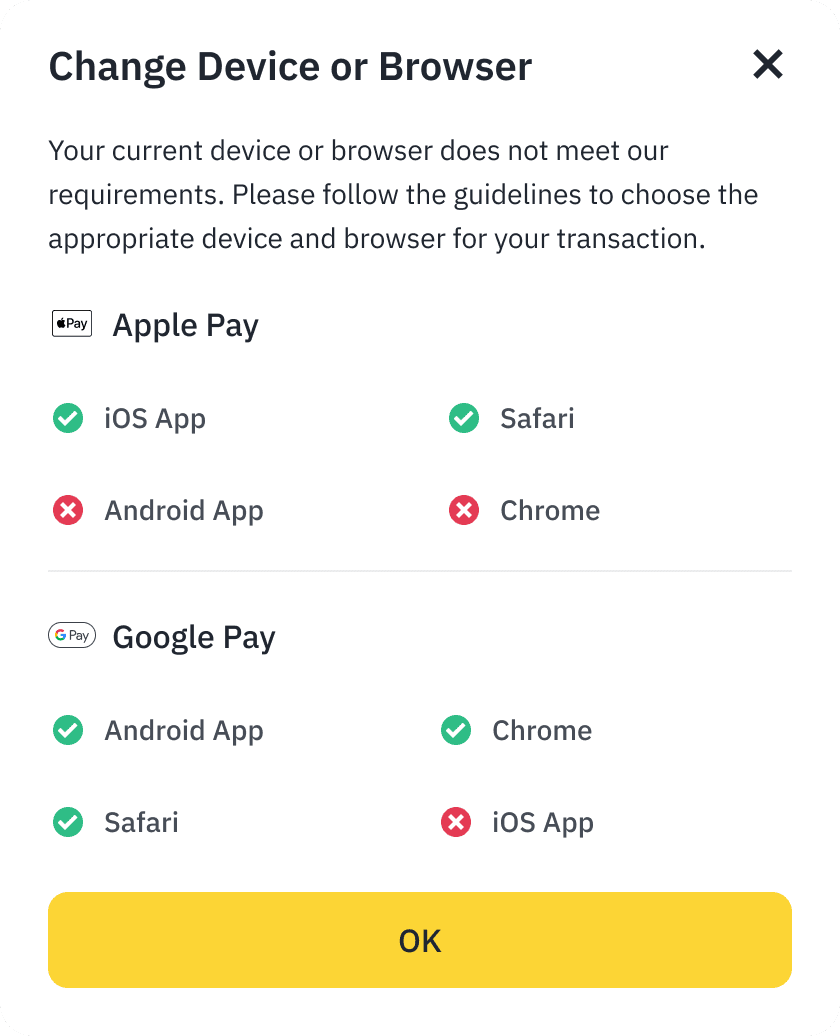840x1036 pixels.
Task: Confirm with the yellow OK button
Action: (420, 940)
